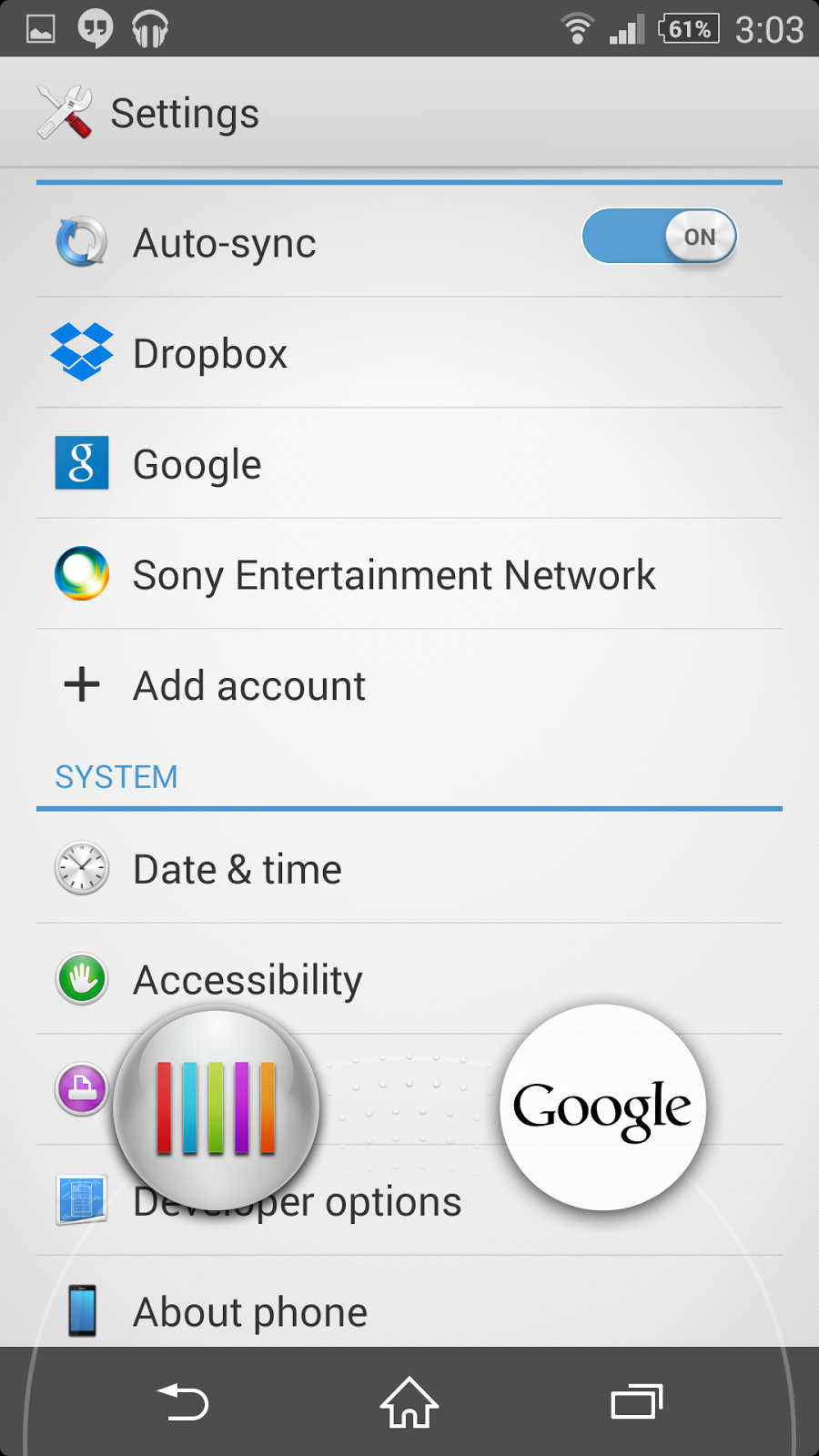Viewport: 819px width, 1456px height.
Task: Open About phone
Action: click(409, 1311)
